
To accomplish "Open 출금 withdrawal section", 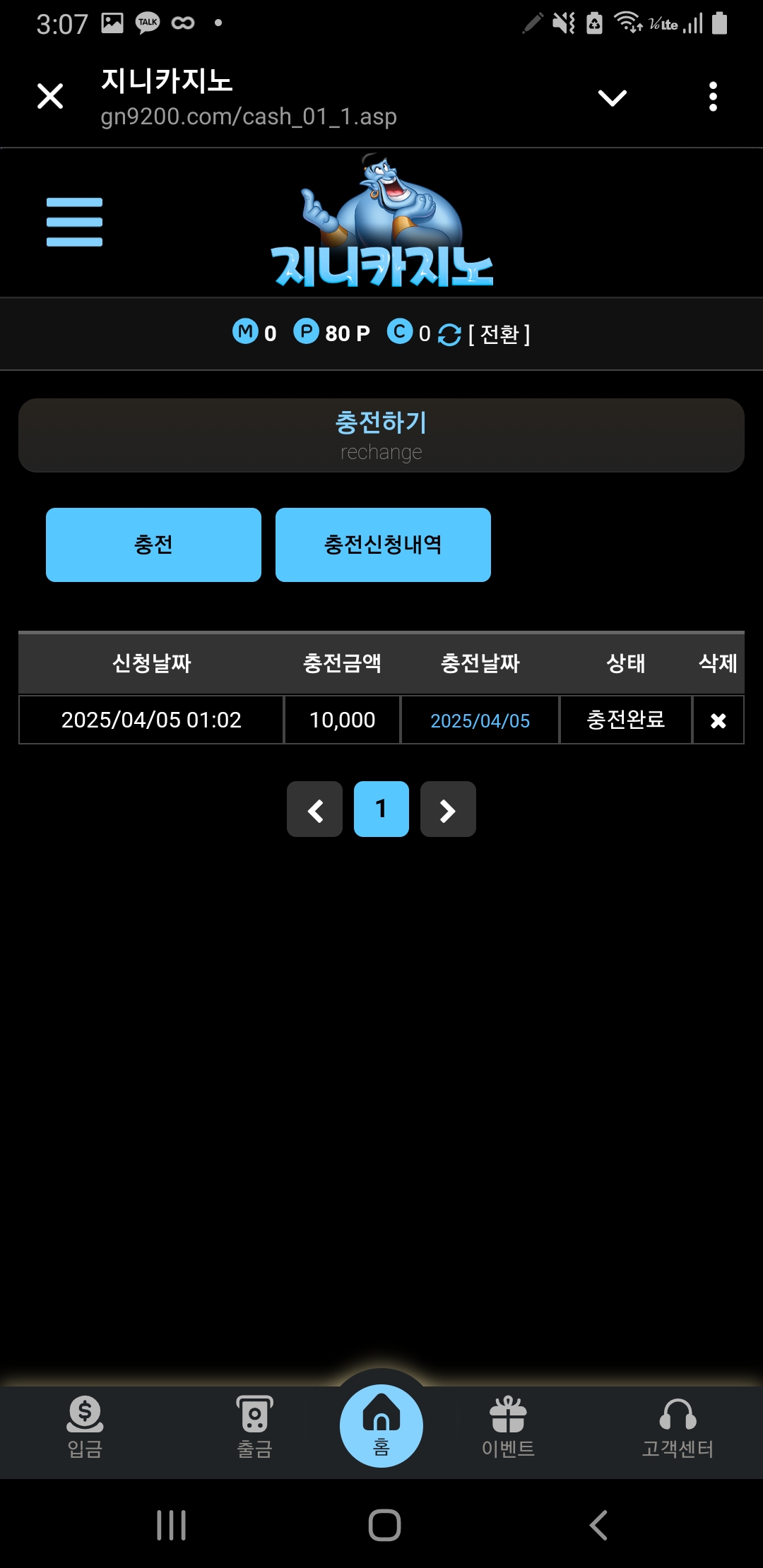I will tap(254, 1427).
